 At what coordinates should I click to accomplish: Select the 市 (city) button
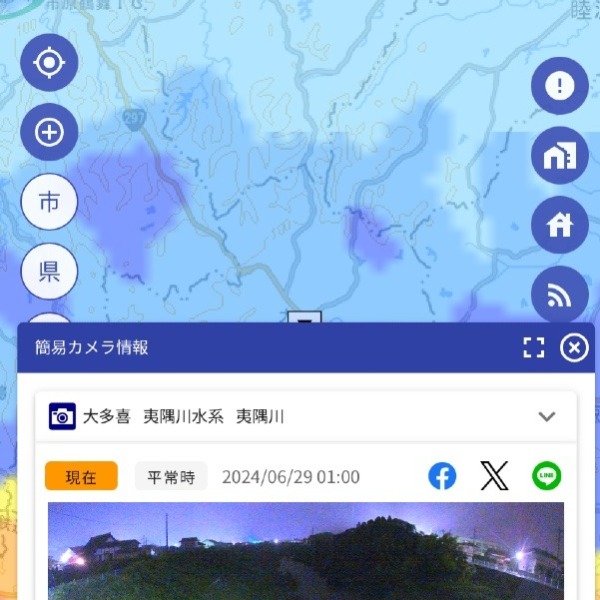click(x=49, y=203)
